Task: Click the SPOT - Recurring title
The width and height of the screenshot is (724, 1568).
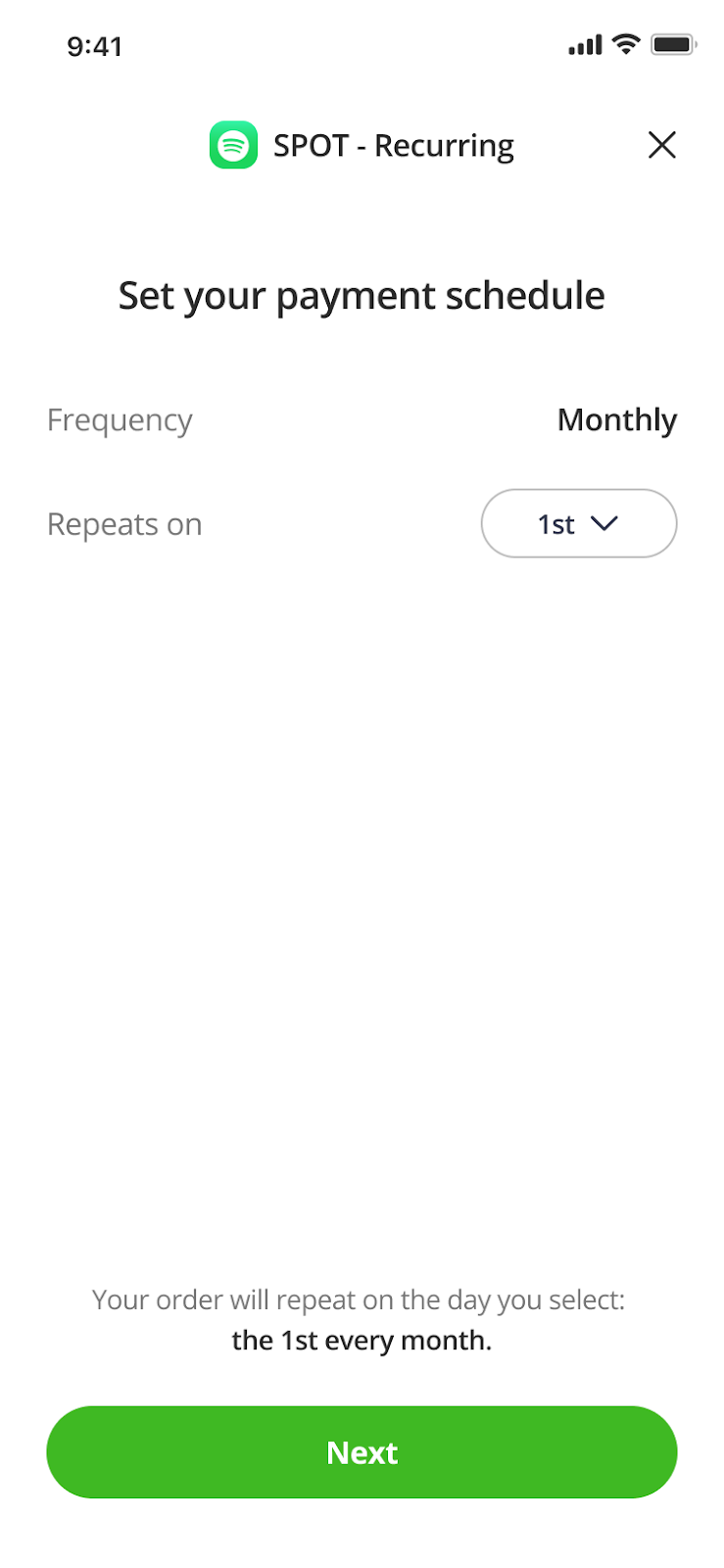Action: (392, 144)
